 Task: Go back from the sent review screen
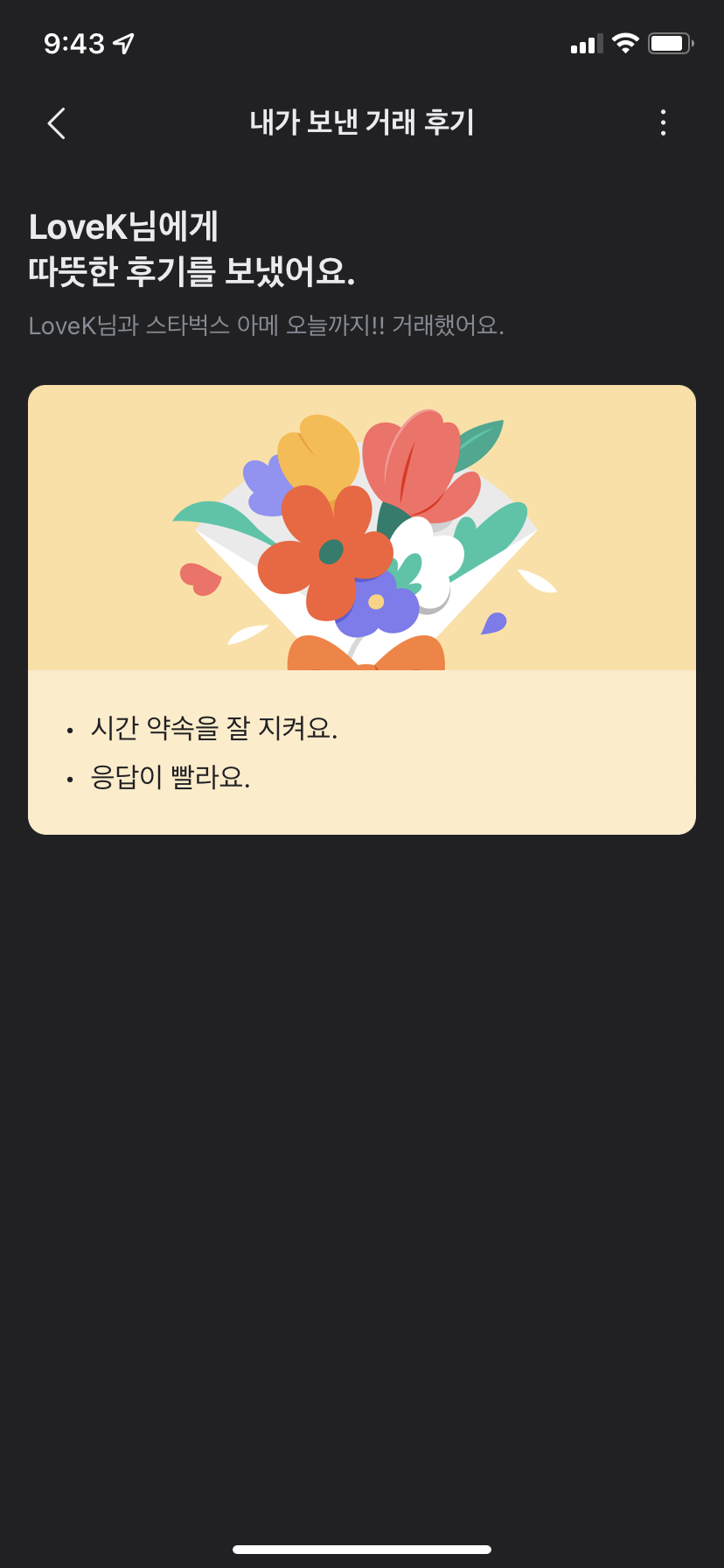pos(57,123)
